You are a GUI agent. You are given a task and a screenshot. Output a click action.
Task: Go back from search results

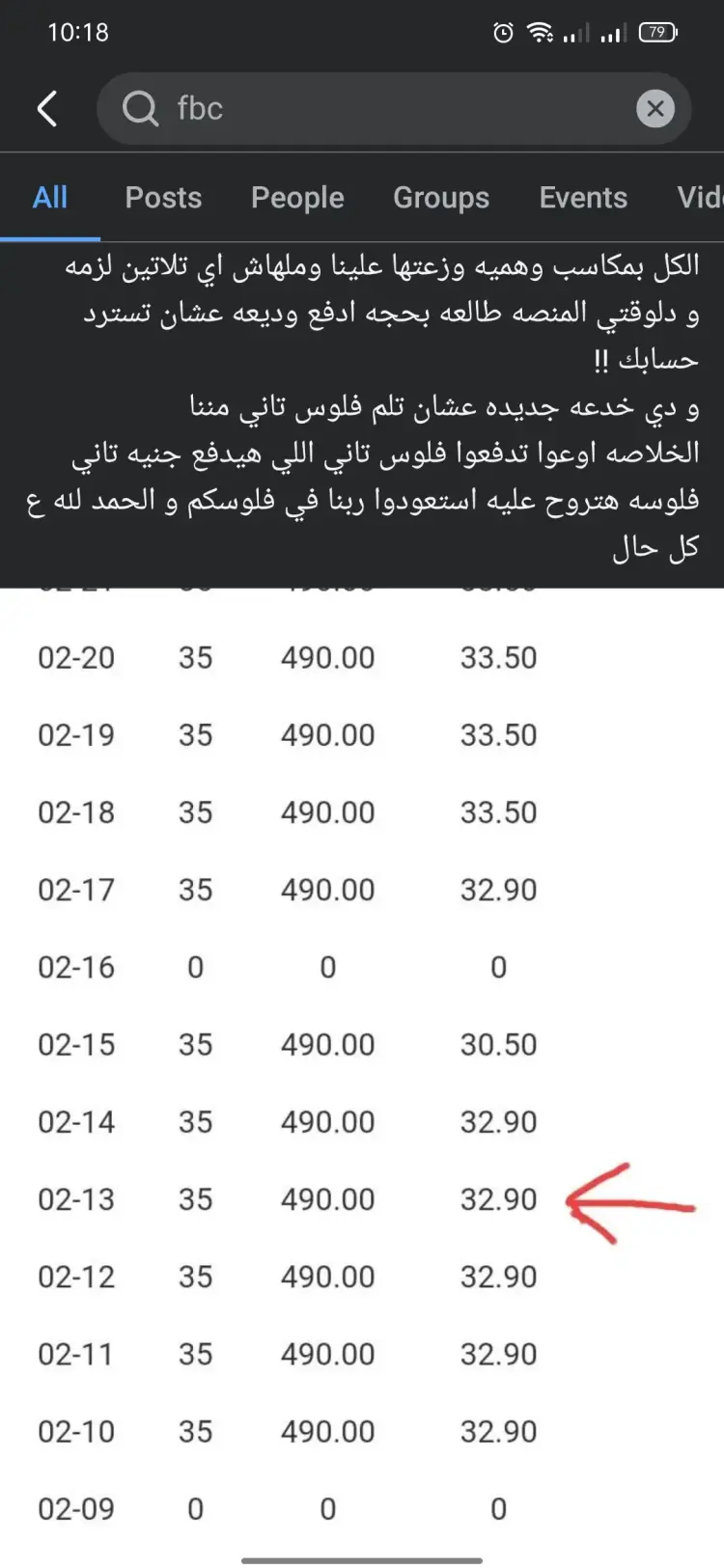tap(46, 108)
